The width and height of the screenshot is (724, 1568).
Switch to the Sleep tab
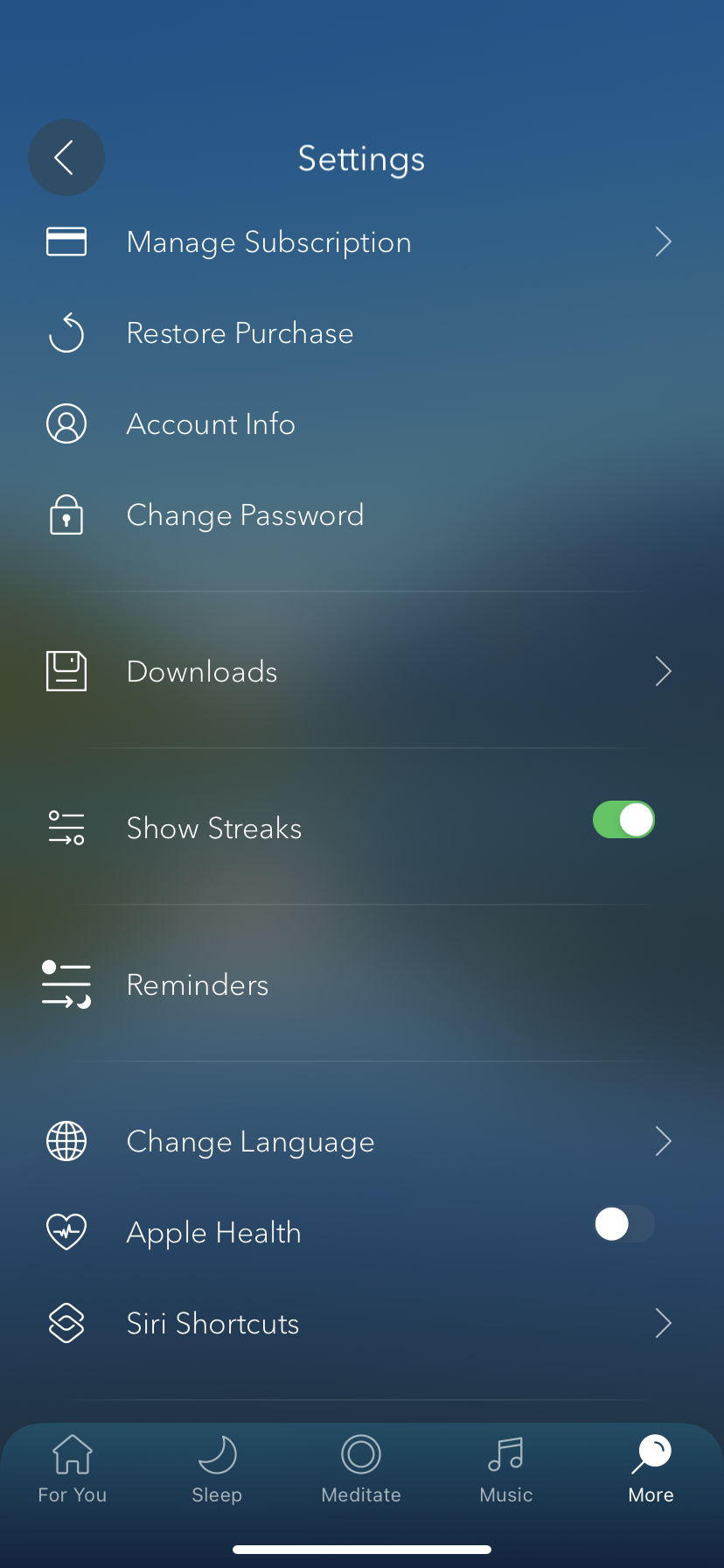click(217, 1470)
